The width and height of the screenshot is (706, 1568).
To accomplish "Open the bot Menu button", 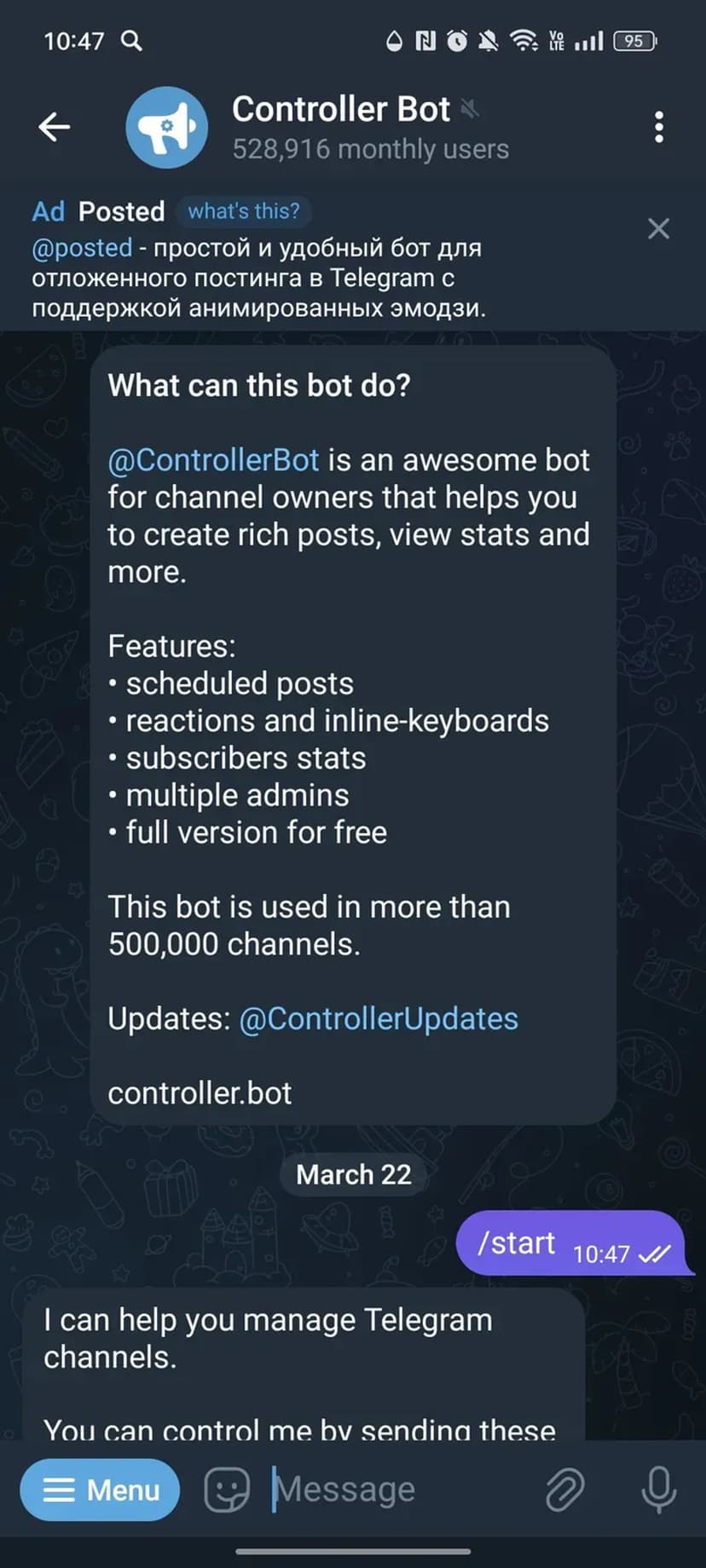I will point(101,1490).
